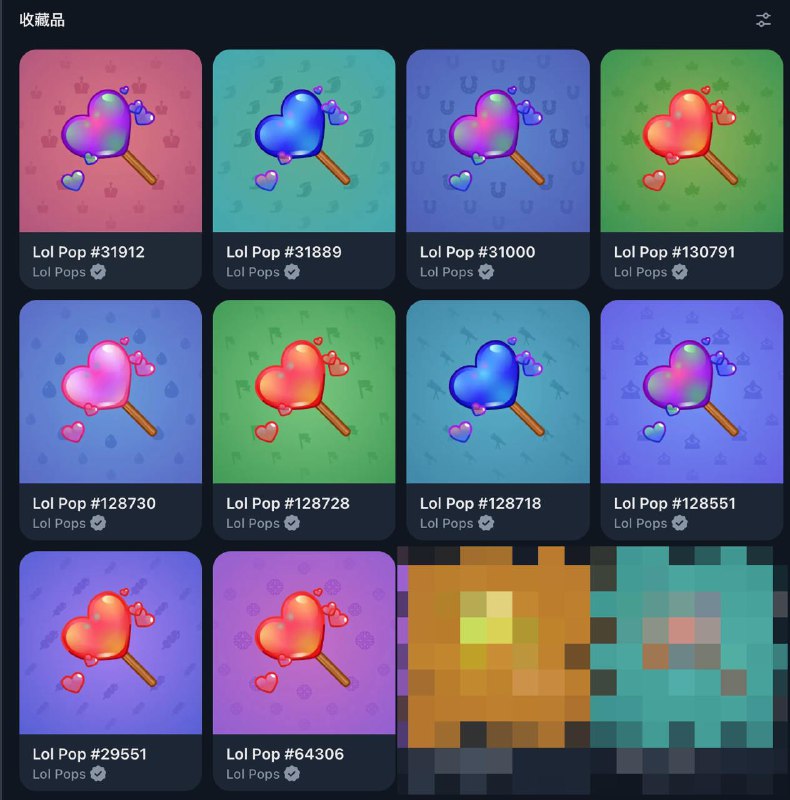Open the collection filter settings icon

click(x=763, y=19)
